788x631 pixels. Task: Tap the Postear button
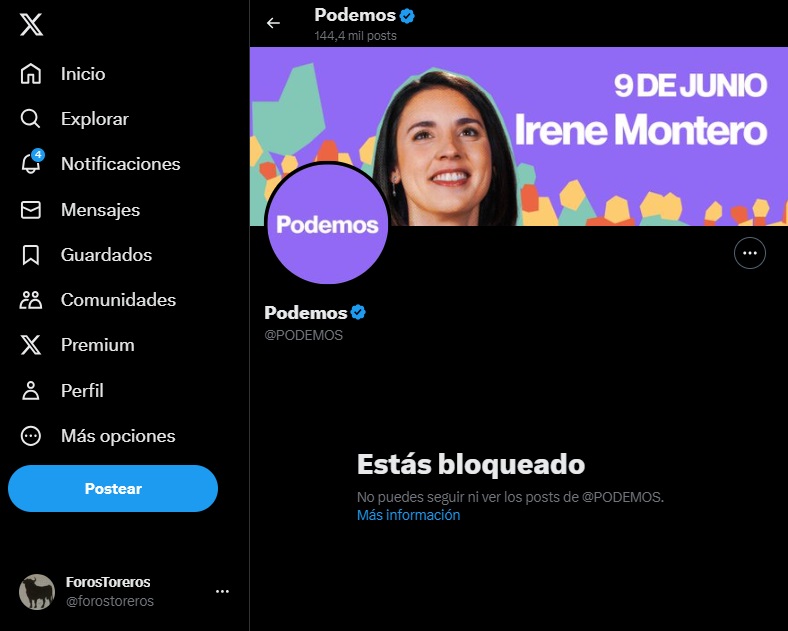click(113, 489)
